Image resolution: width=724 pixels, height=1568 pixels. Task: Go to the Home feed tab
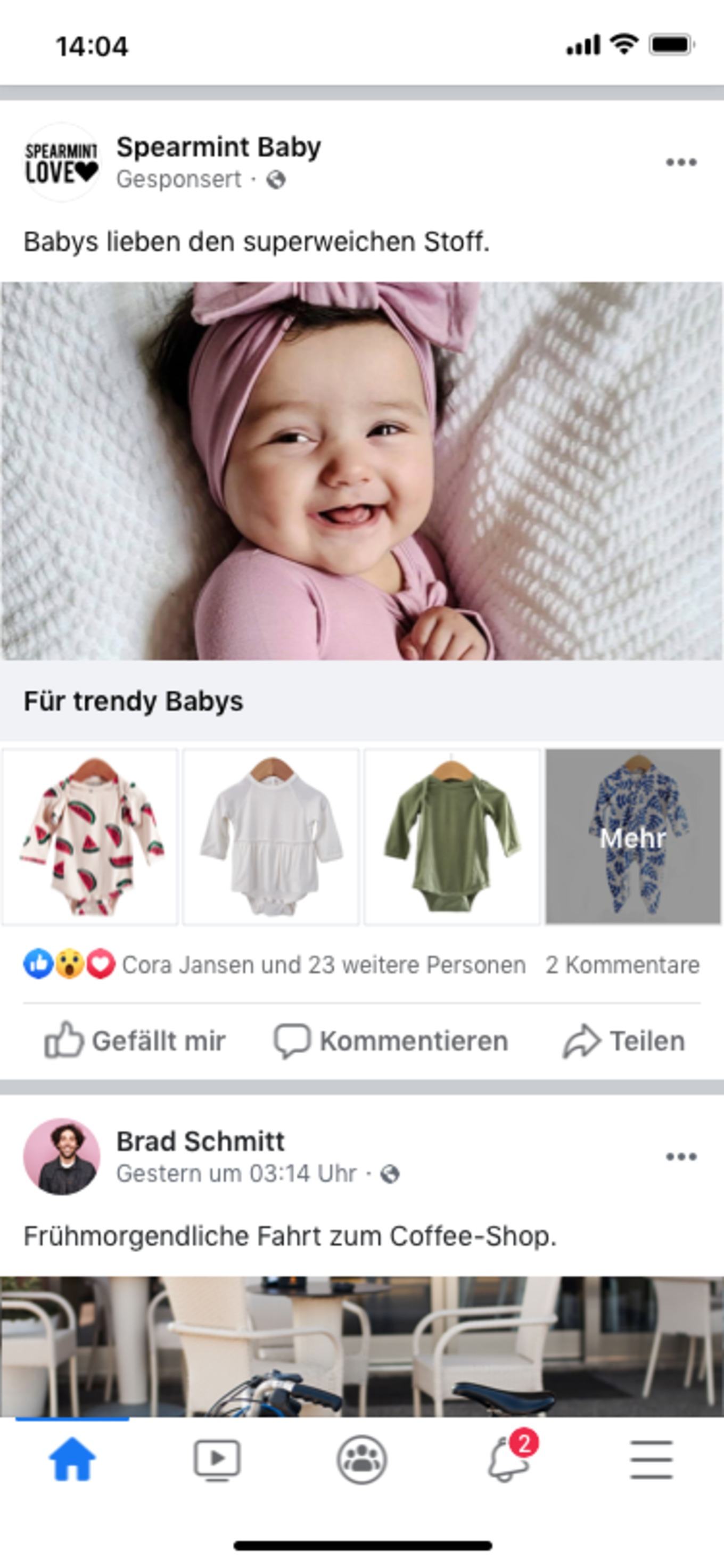72,1459
